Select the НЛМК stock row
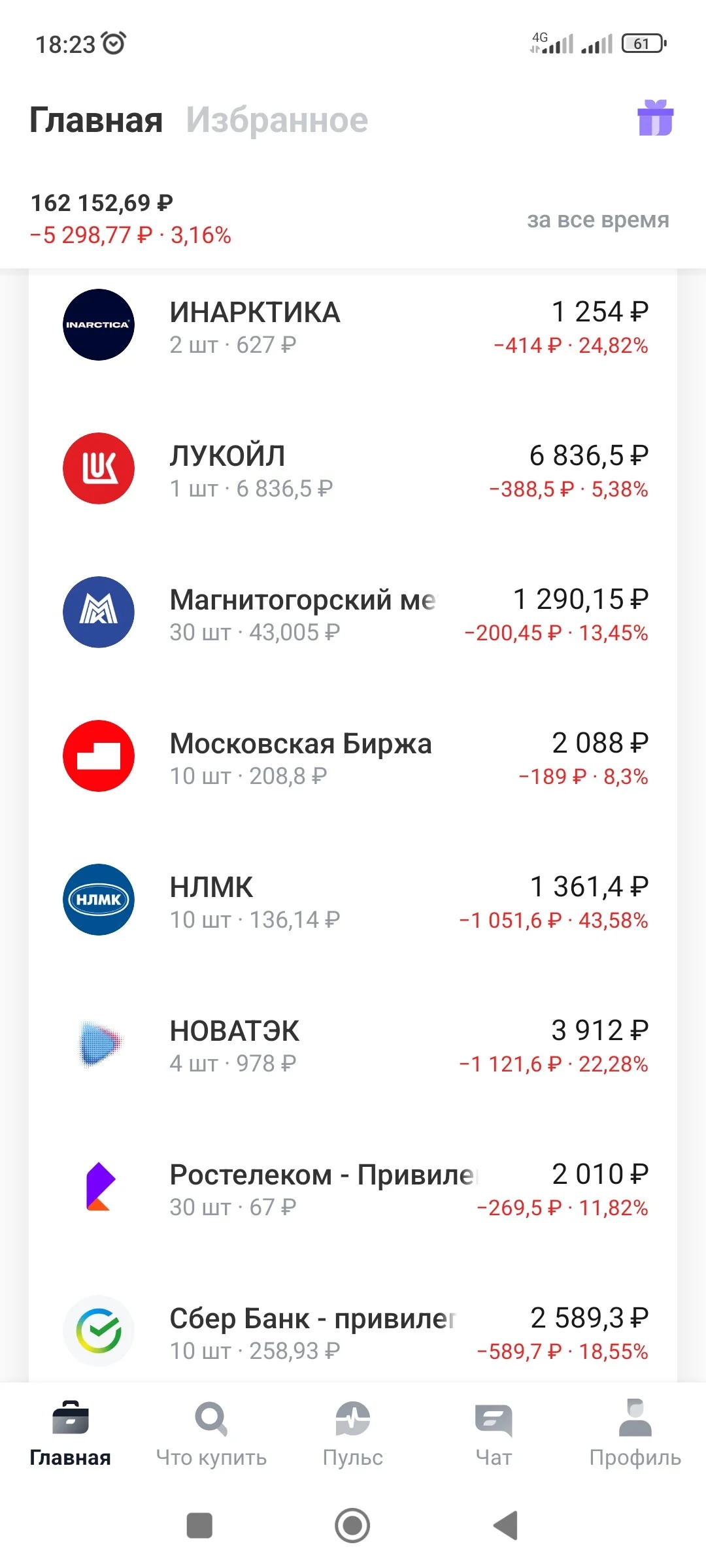The width and height of the screenshot is (706, 1568). click(x=353, y=900)
